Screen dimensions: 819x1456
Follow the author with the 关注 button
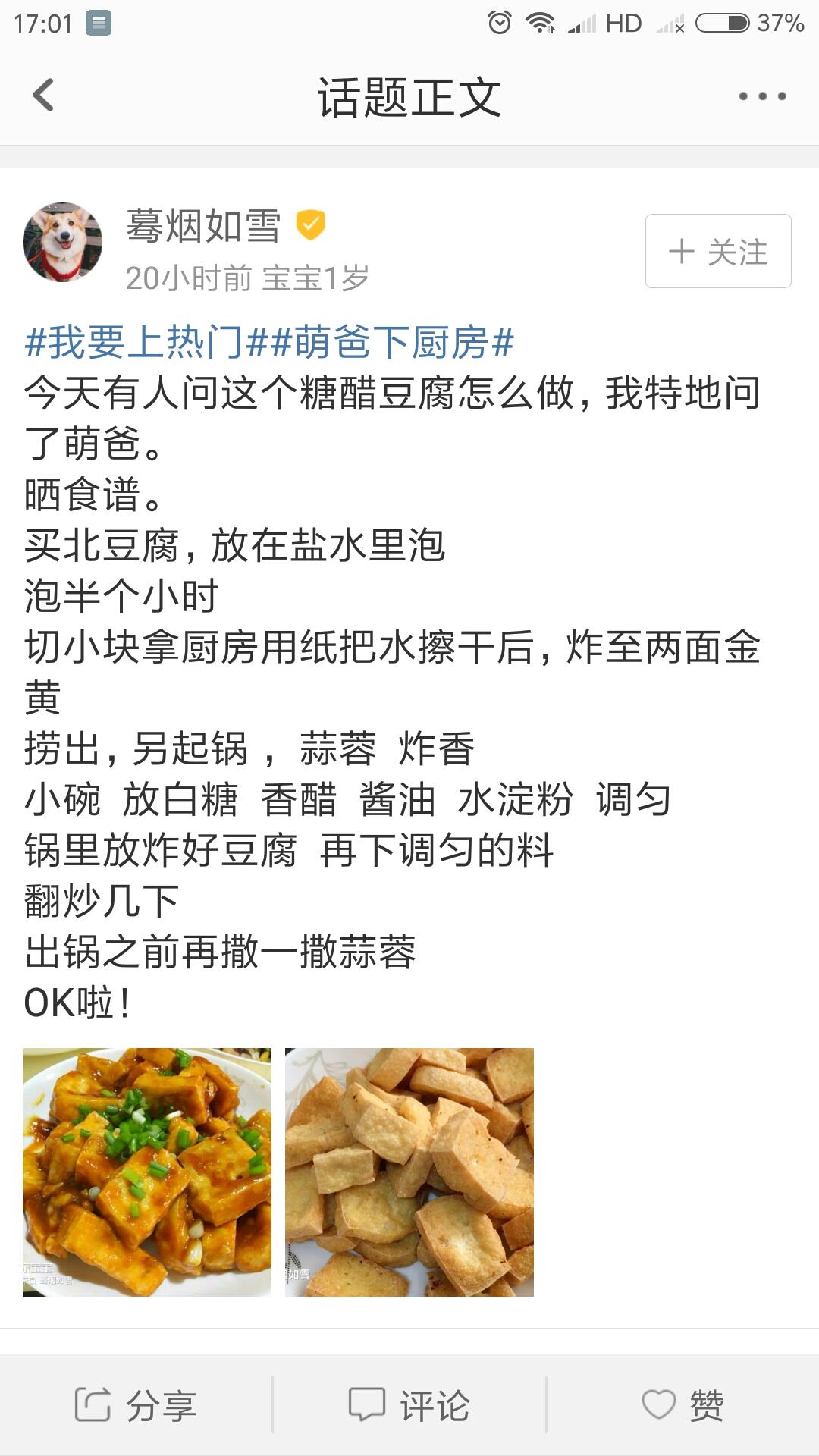pos(718,251)
